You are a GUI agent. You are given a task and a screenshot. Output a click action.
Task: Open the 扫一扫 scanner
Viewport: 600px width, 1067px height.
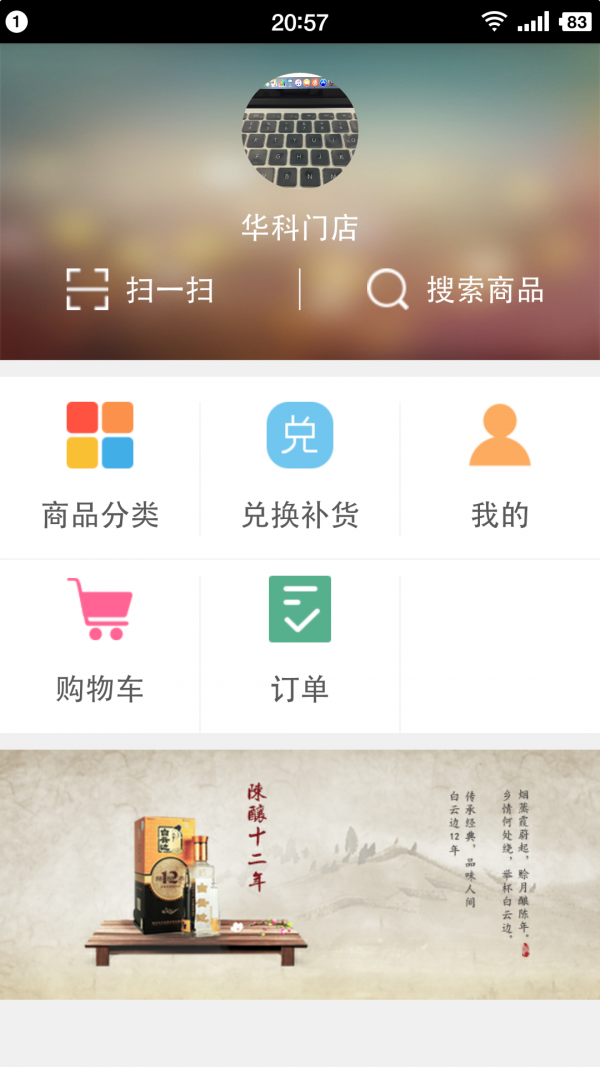(140, 290)
